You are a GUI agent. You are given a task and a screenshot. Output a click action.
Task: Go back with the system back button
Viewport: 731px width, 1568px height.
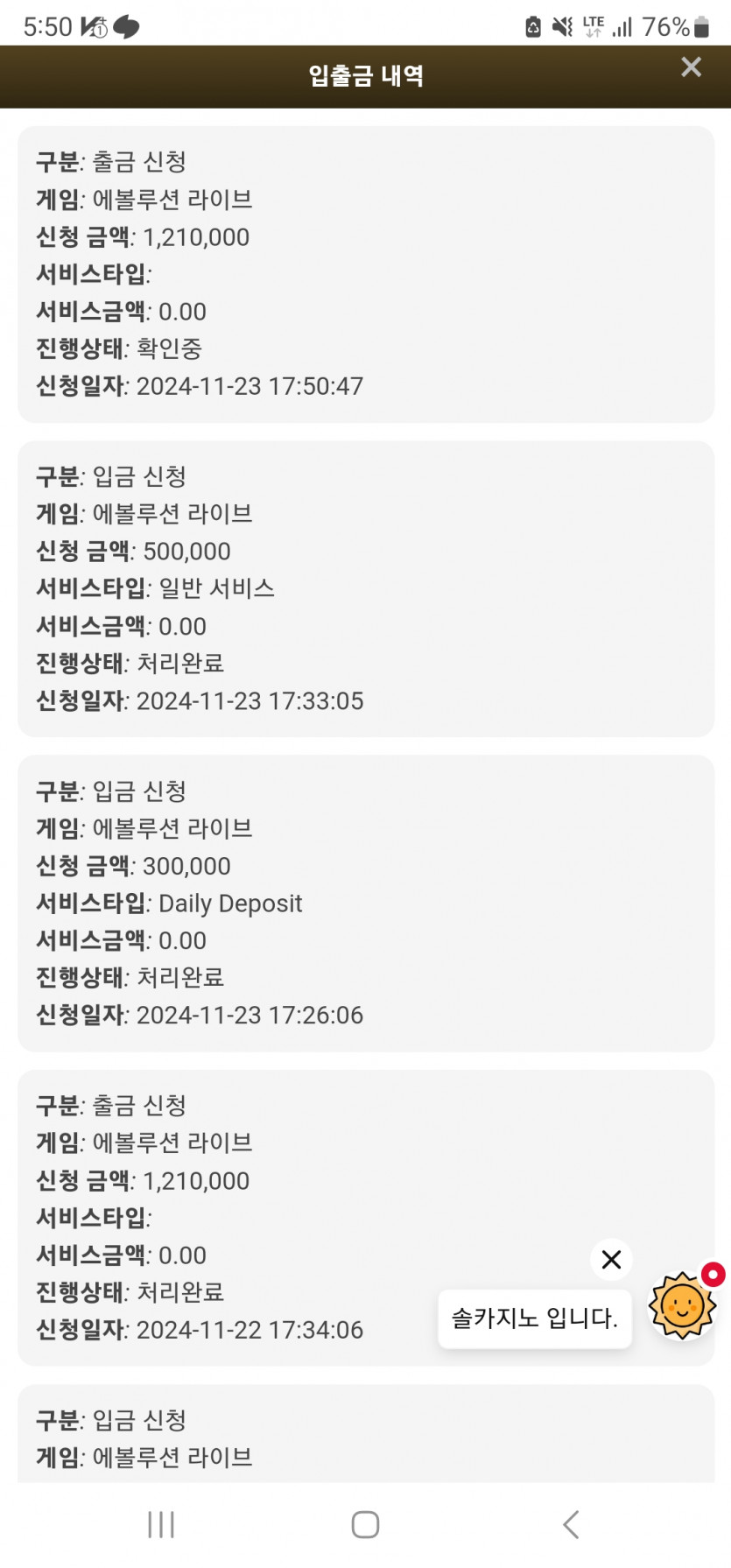click(571, 1524)
